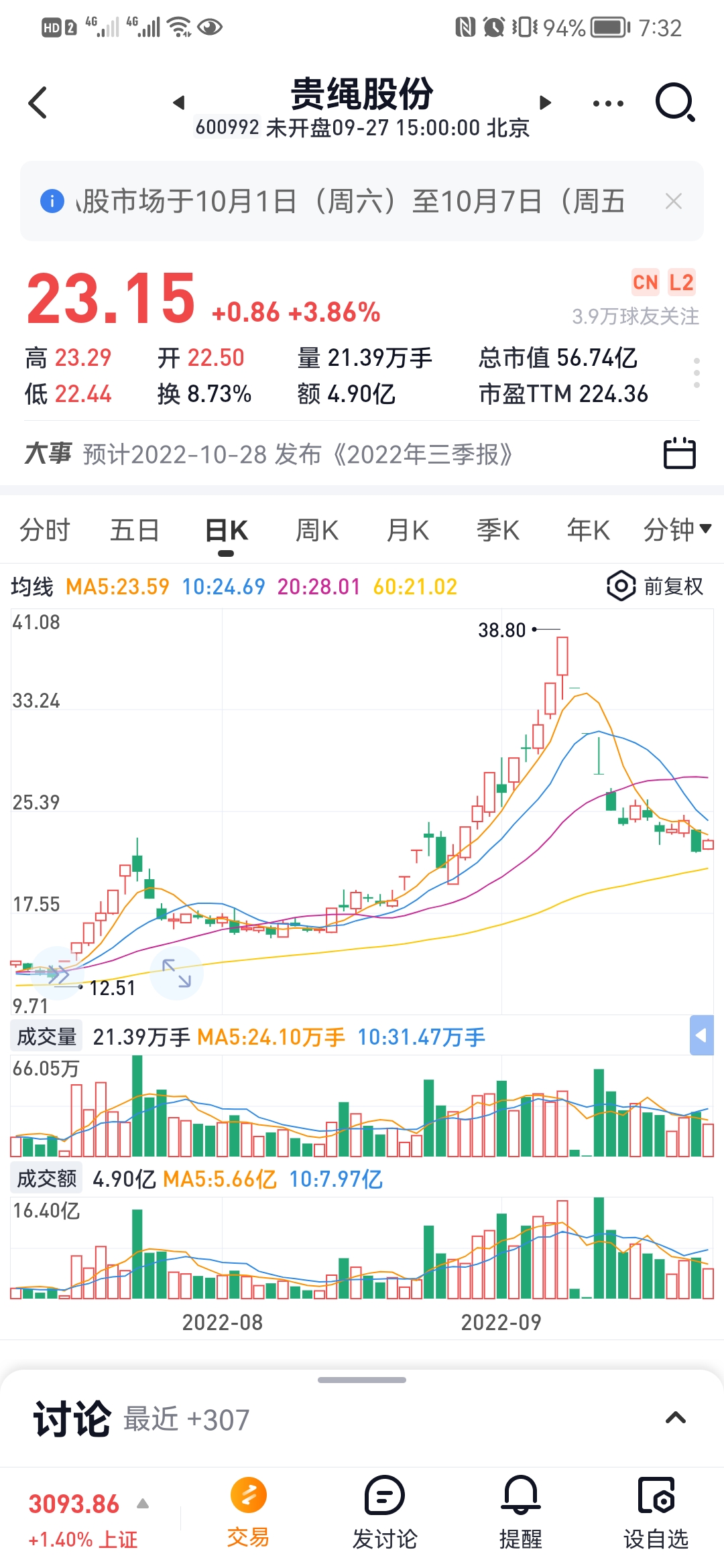Screen dimensions: 724x1568
Task: Select the 年K chart tab
Action: coord(588,530)
